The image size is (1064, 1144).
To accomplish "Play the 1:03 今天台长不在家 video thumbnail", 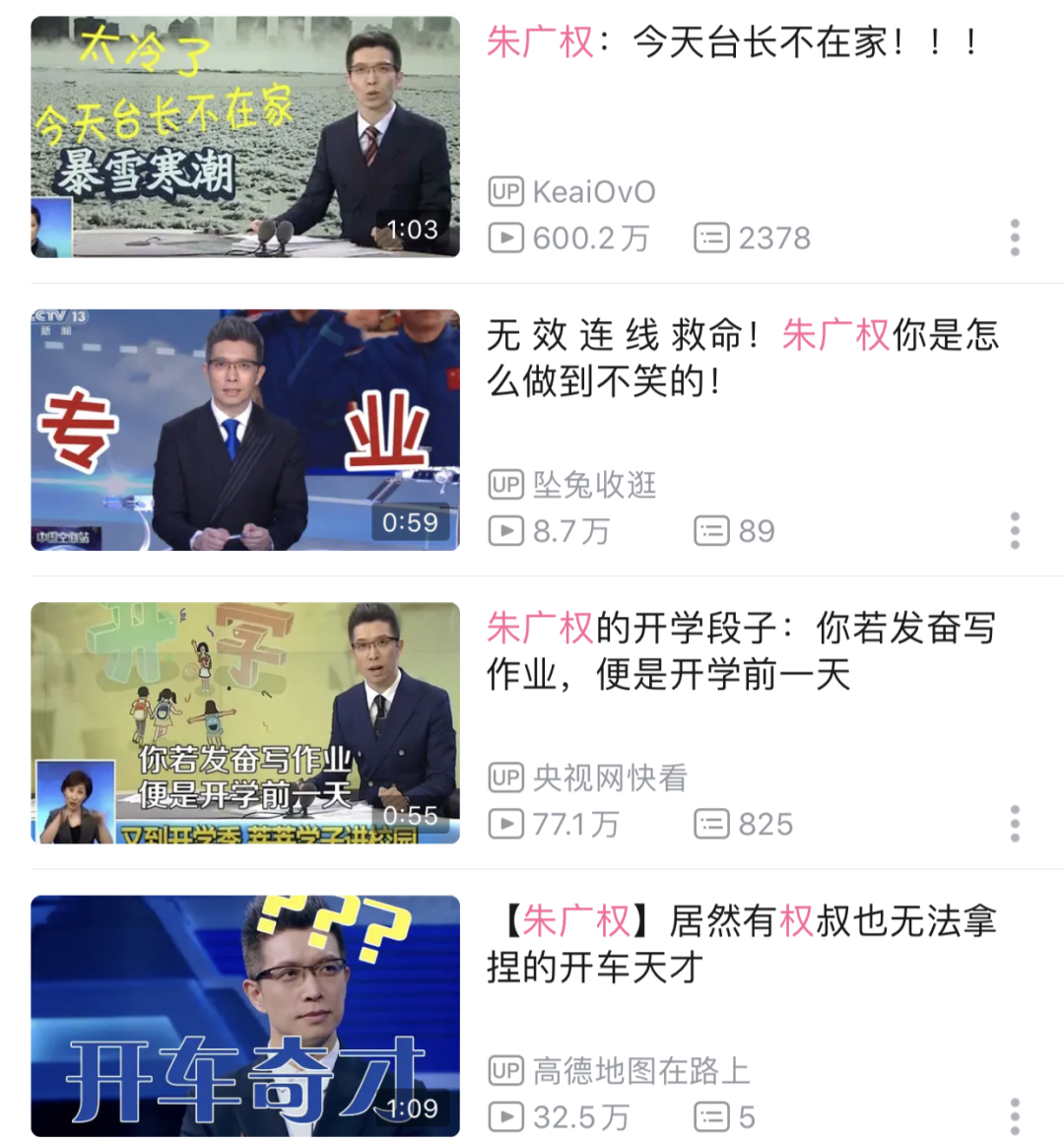I will coord(245,137).
